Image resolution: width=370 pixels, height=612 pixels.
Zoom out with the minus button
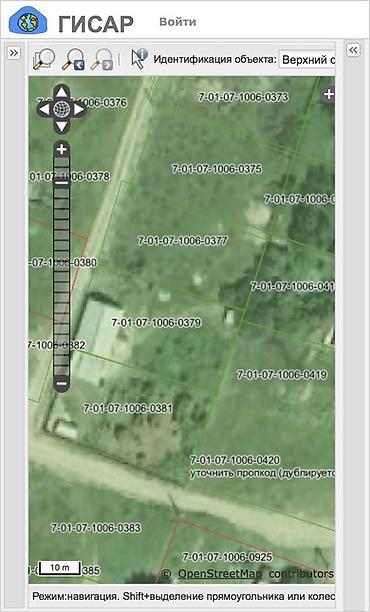tap(61, 384)
